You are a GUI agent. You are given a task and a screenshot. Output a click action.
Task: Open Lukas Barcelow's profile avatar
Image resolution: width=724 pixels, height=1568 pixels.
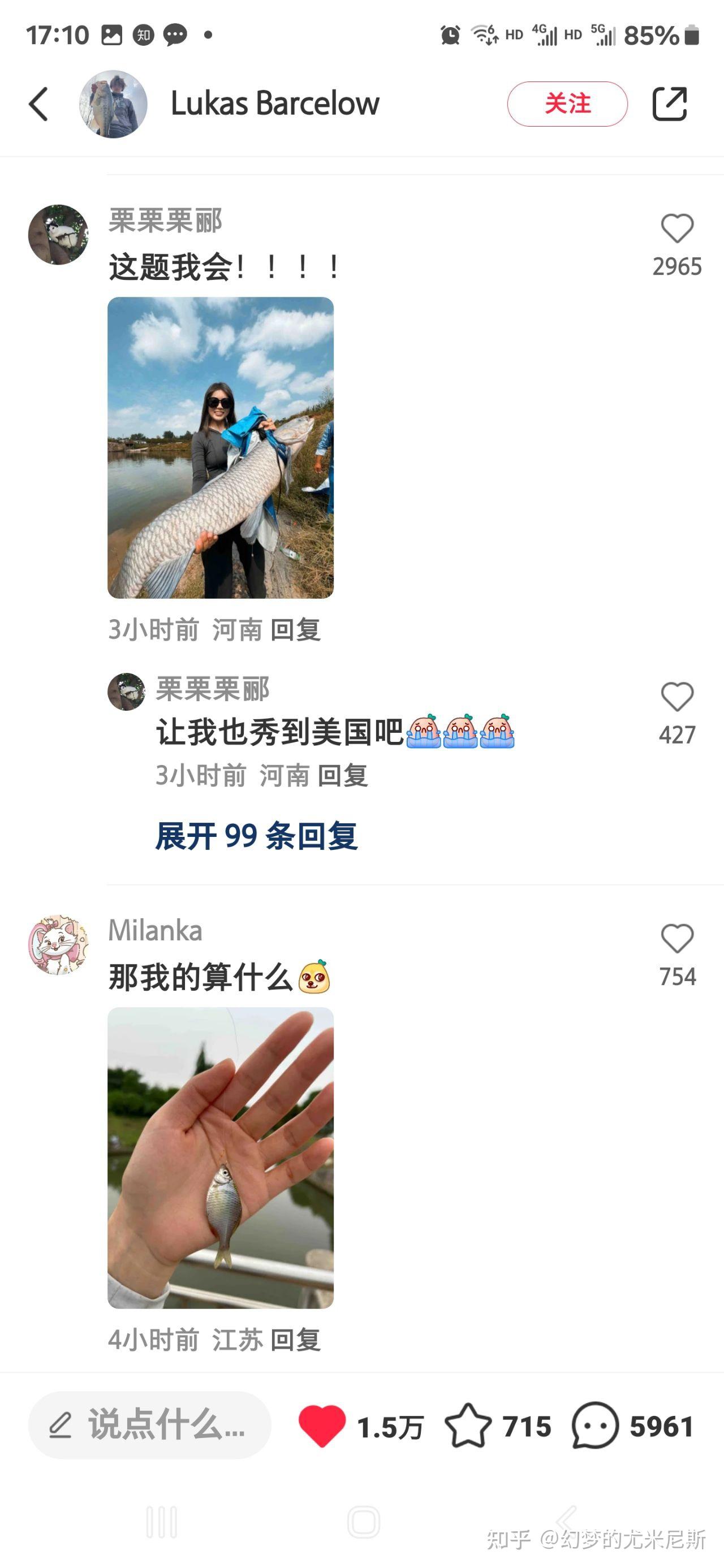pos(113,104)
